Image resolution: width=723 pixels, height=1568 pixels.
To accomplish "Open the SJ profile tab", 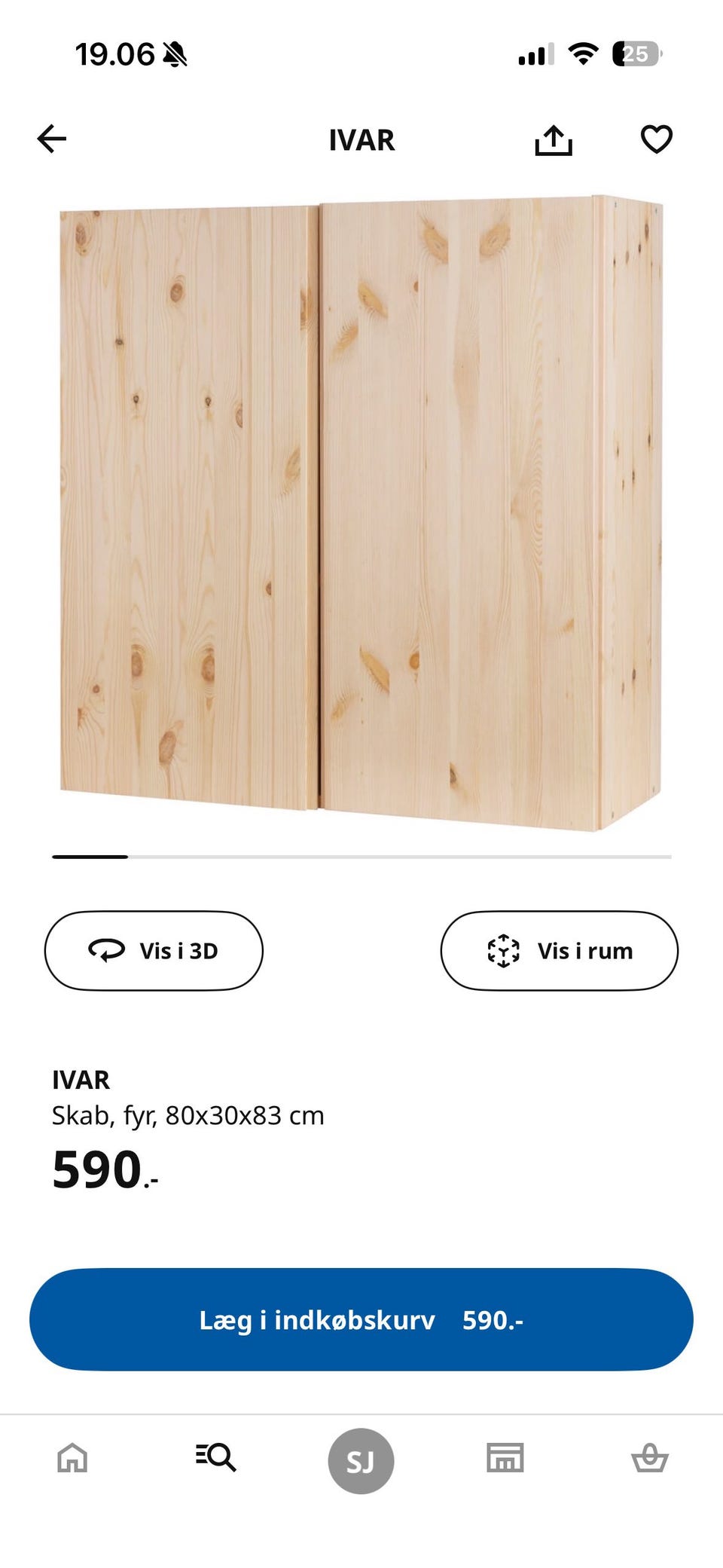I will [361, 1461].
